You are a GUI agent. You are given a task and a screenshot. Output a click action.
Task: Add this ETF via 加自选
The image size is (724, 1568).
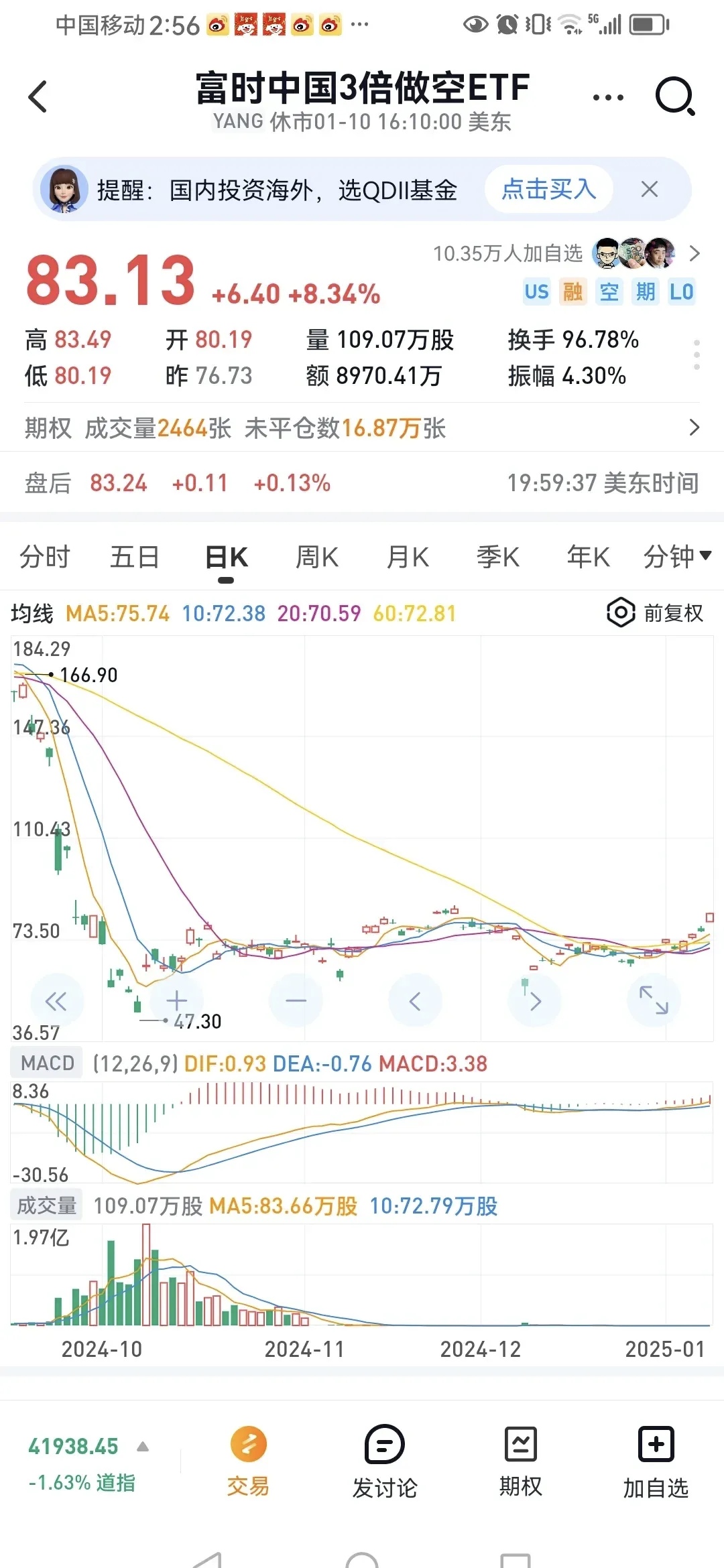click(656, 1462)
